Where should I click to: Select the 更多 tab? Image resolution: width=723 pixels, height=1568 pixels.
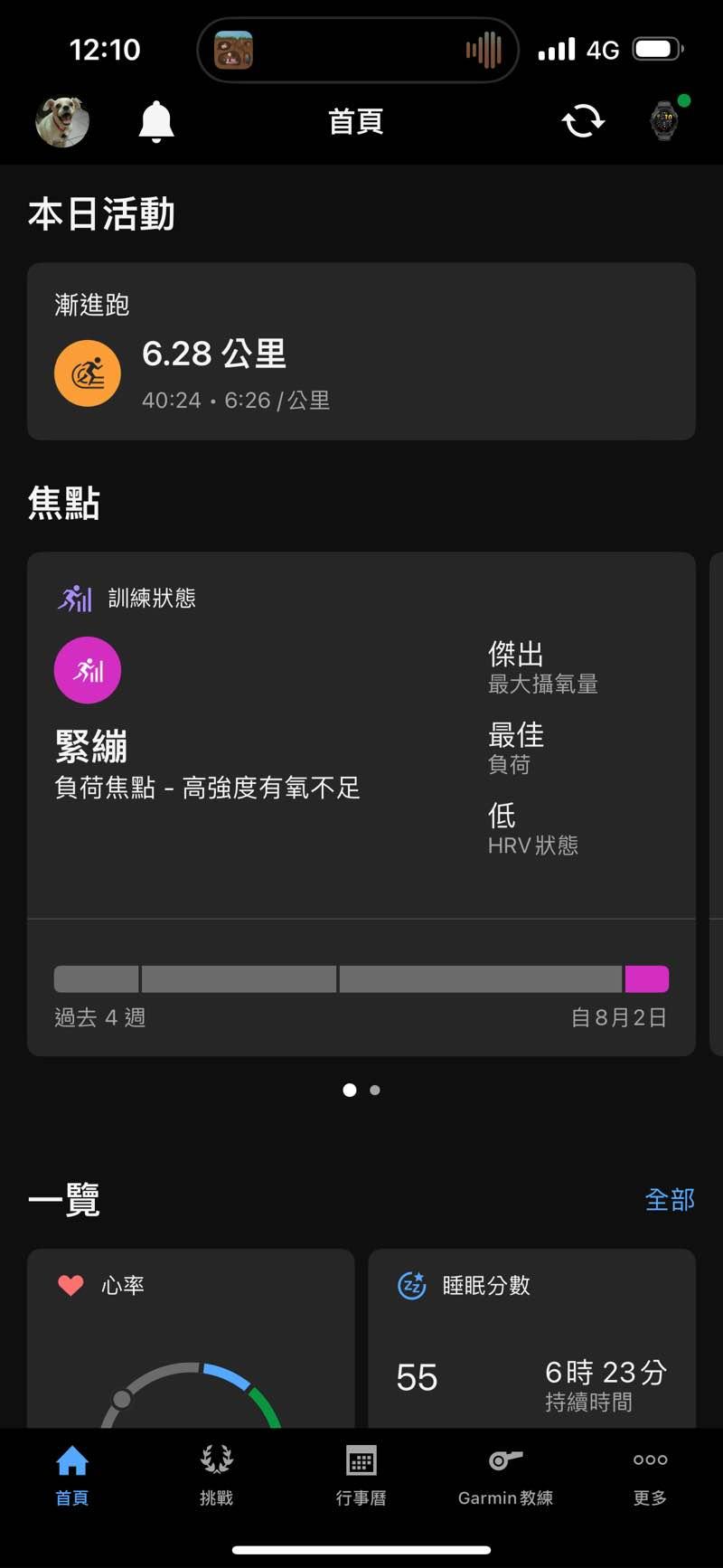(x=650, y=1475)
